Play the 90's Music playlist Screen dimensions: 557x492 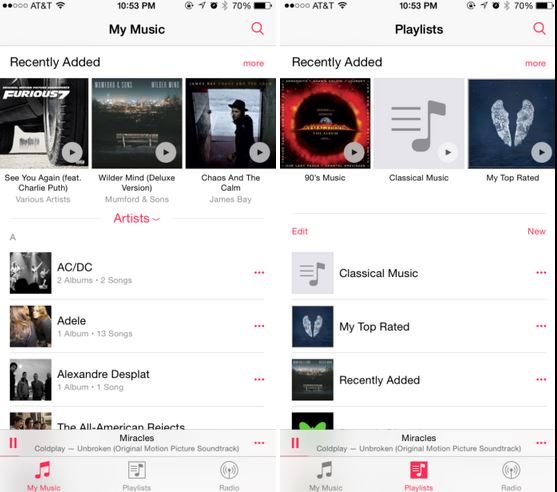tap(354, 152)
